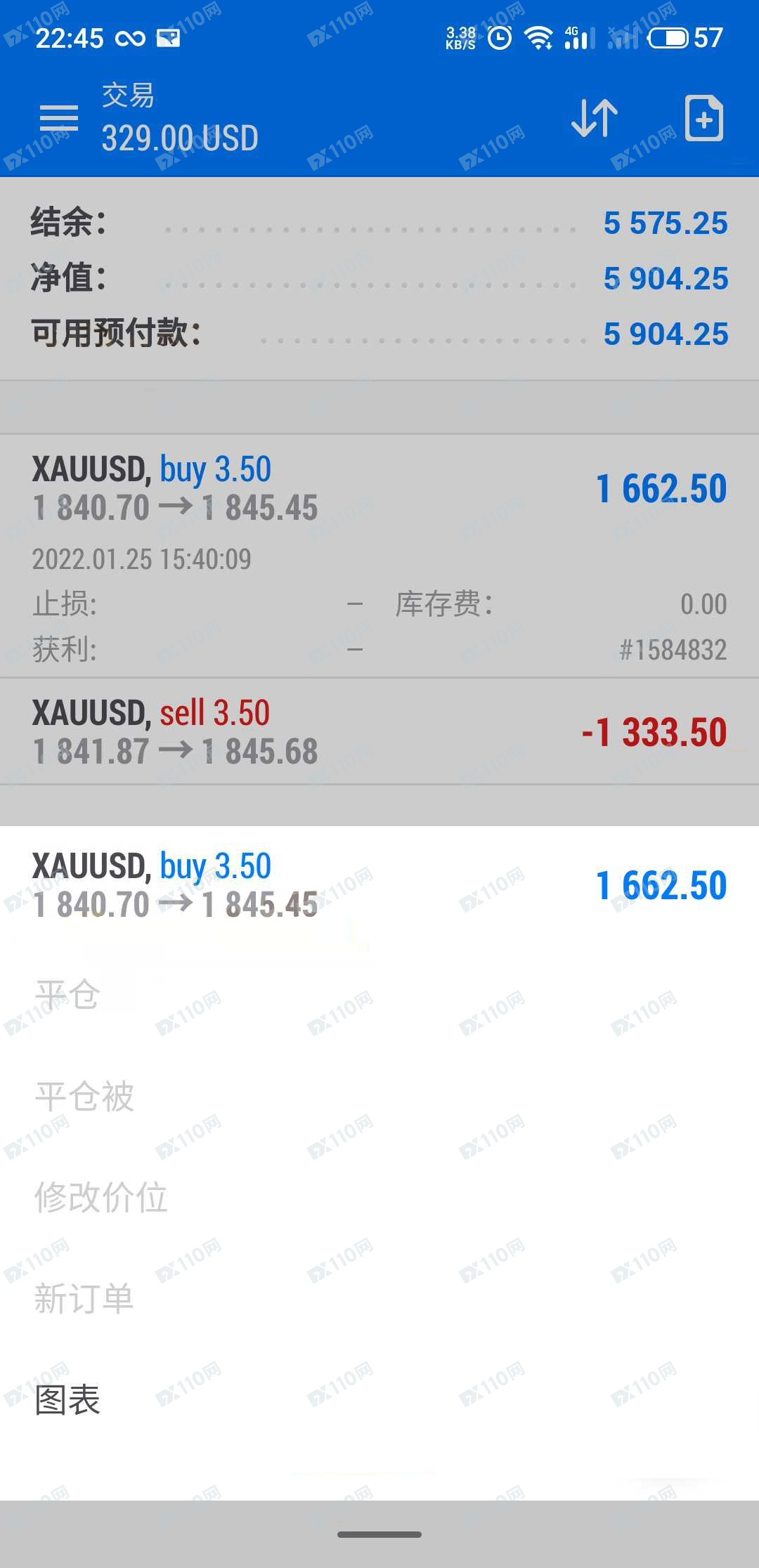Tap the sort arrows icon
The width and height of the screenshot is (759, 1568).
(595, 118)
